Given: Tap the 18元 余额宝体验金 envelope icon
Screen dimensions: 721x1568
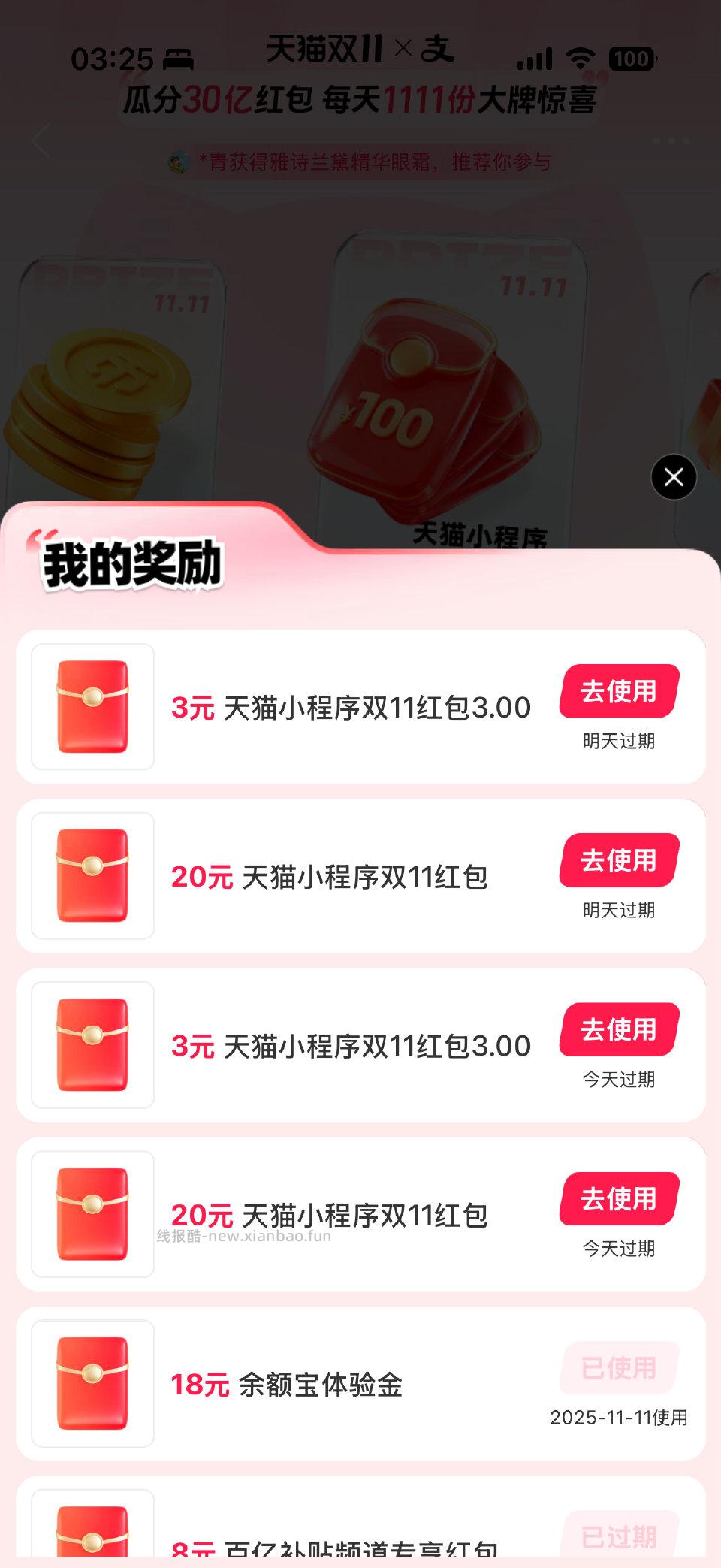Looking at the screenshot, I should click(x=92, y=1382).
